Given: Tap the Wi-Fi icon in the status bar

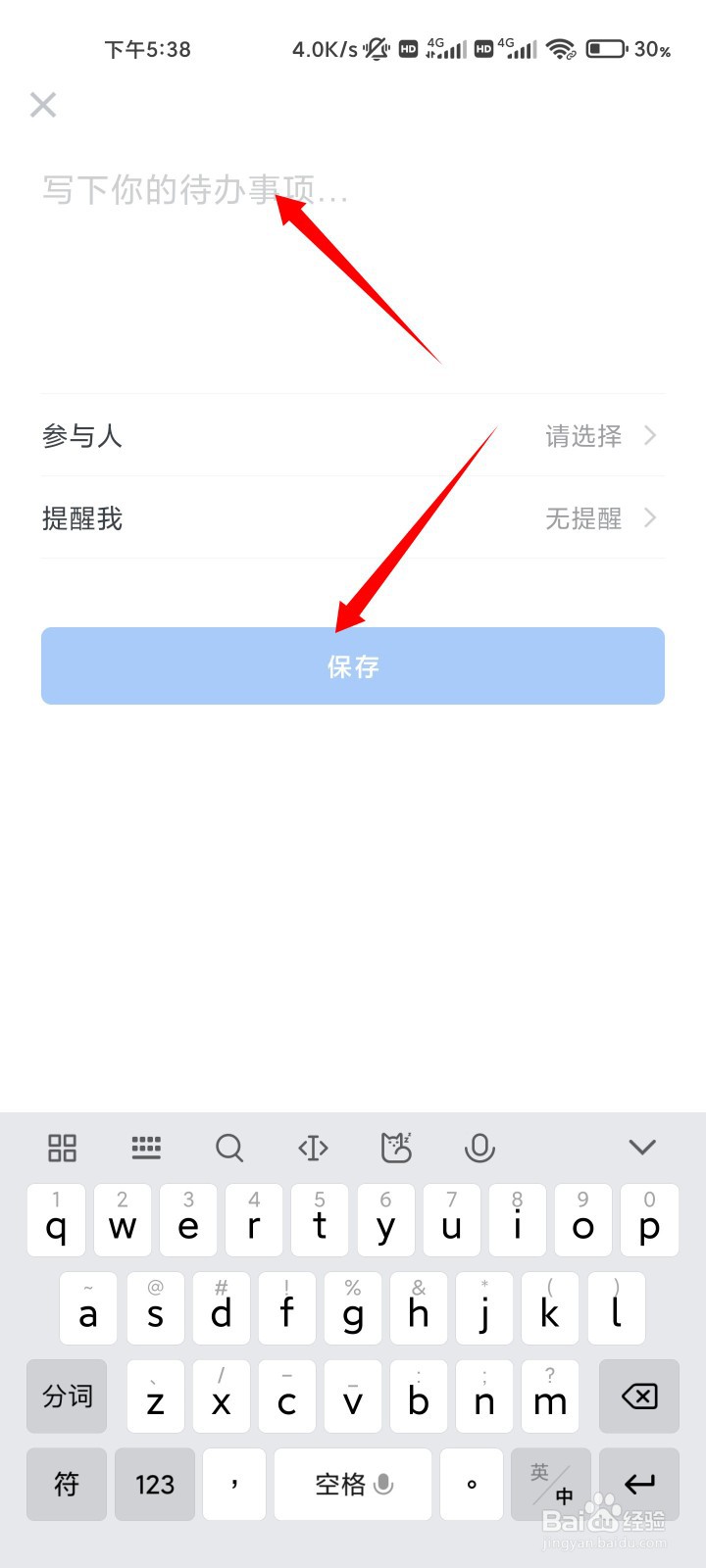Looking at the screenshot, I should (561, 49).
